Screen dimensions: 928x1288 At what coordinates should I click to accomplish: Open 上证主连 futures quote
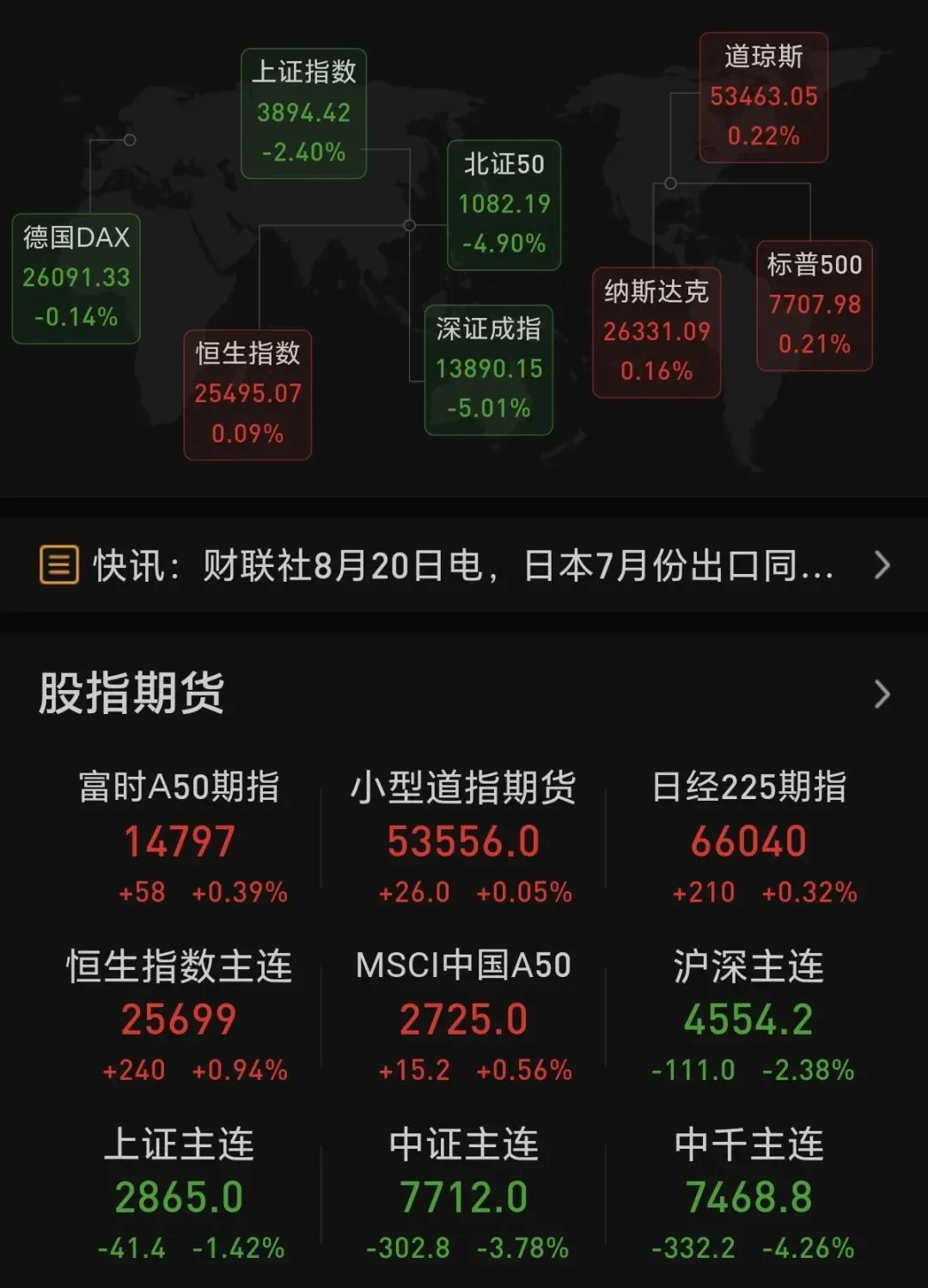(x=179, y=1194)
